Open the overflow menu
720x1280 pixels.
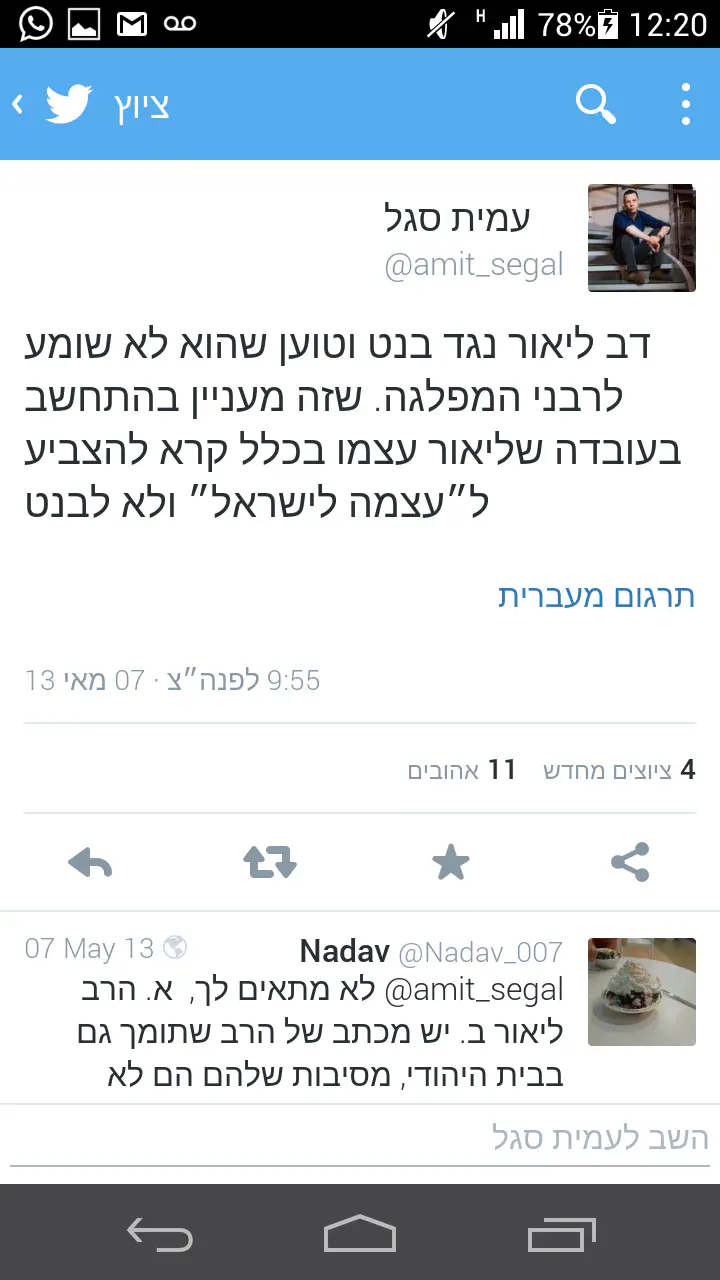tap(685, 104)
